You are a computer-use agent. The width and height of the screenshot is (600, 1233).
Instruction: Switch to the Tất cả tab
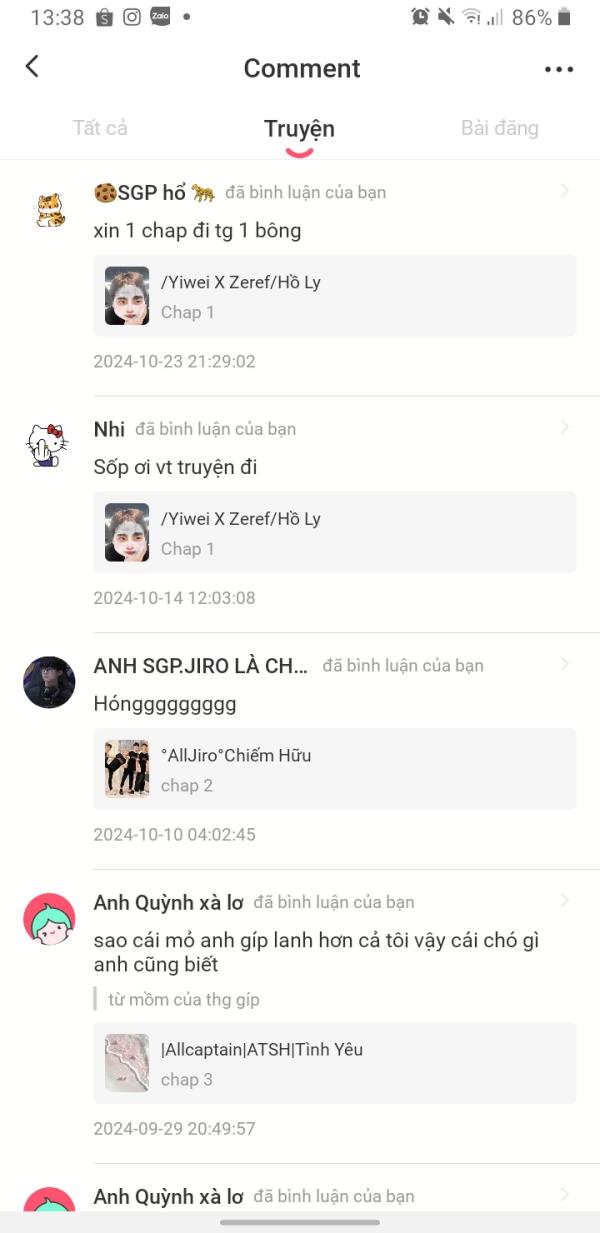[x=100, y=128]
